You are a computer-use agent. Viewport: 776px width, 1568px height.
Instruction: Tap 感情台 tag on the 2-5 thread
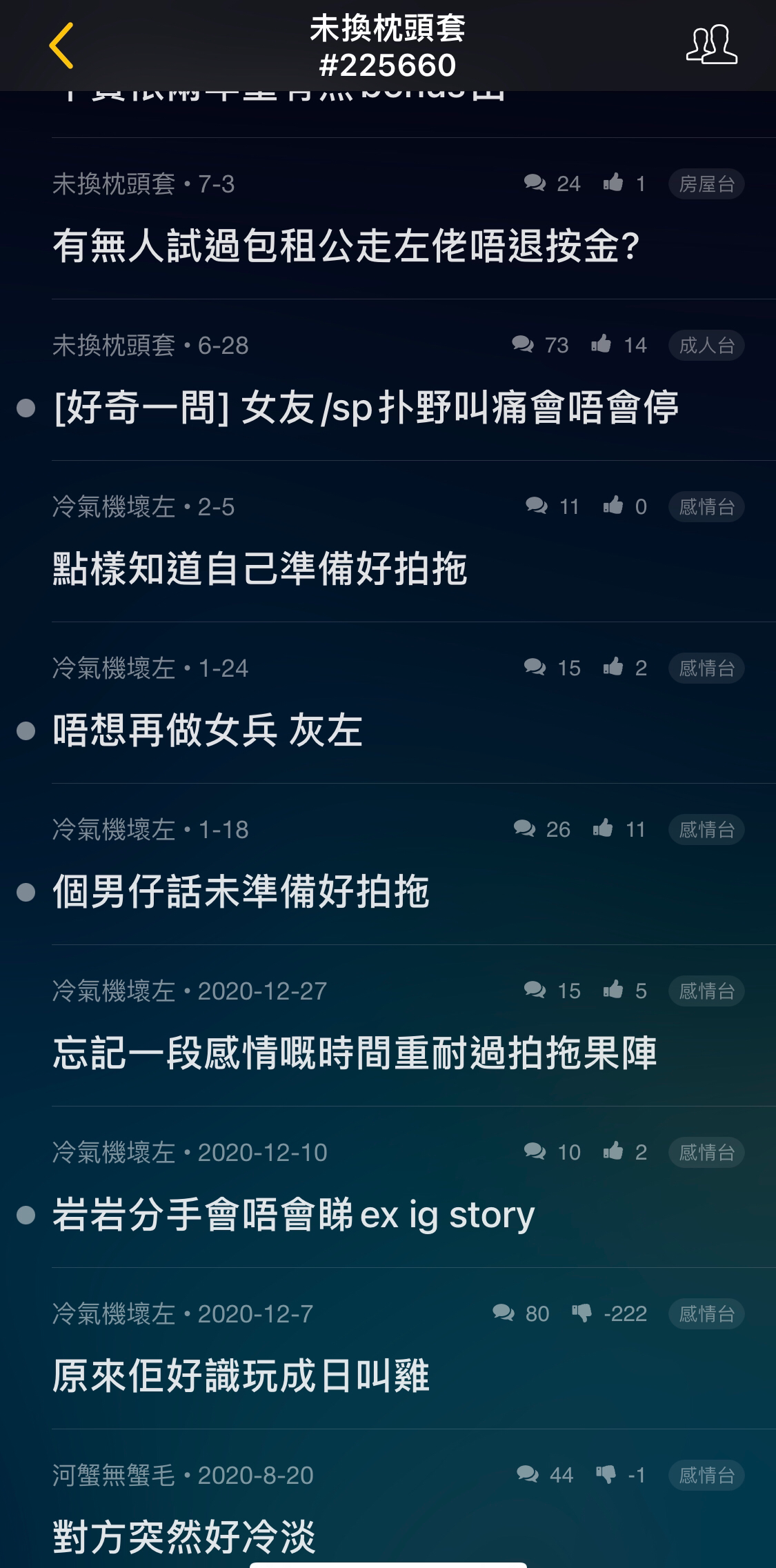(706, 507)
